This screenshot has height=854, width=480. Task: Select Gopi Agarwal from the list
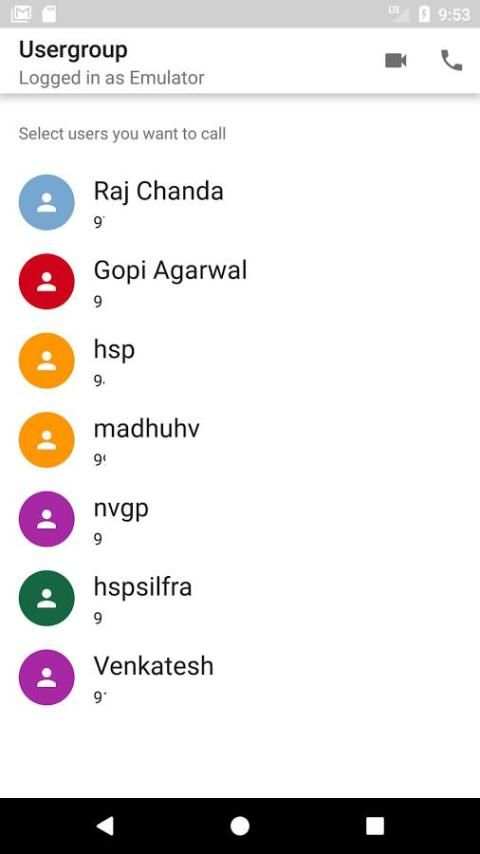[240, 282]
